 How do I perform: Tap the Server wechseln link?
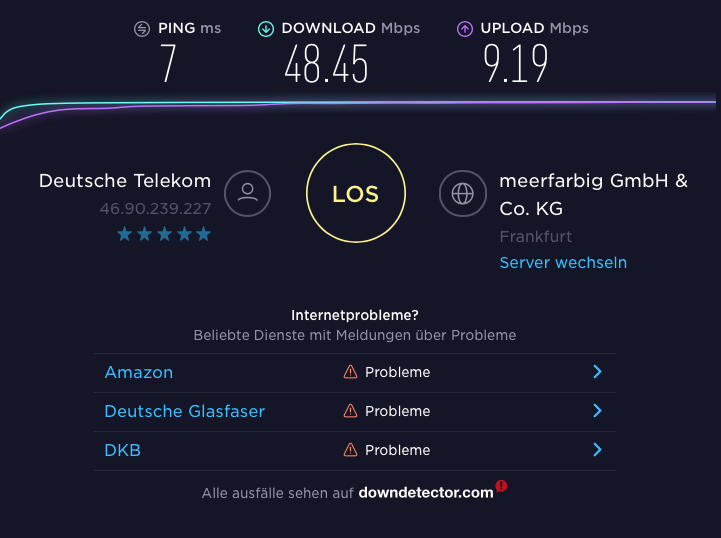tap(563, 262)
